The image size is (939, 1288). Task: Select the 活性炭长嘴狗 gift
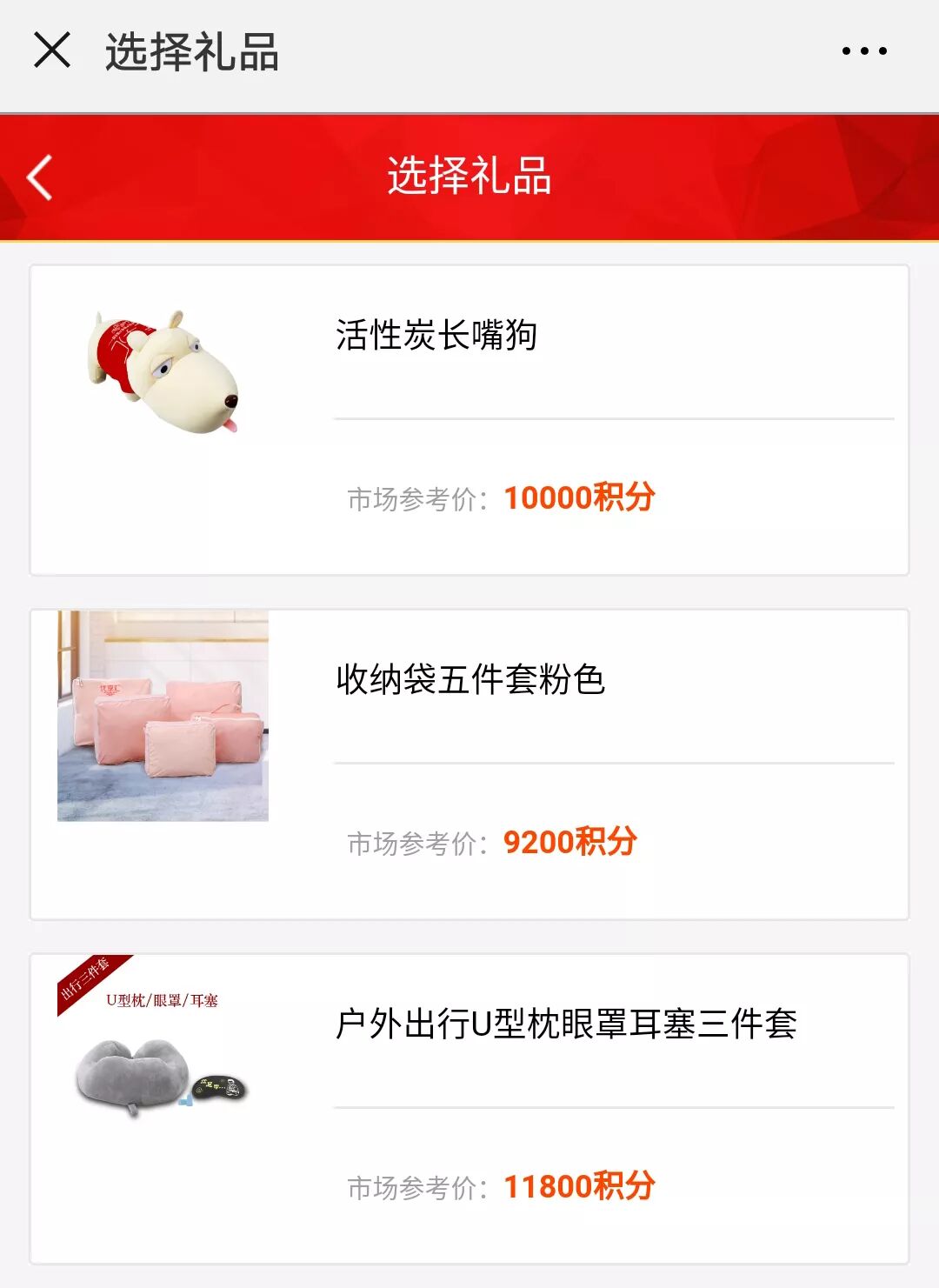[469, 420]
